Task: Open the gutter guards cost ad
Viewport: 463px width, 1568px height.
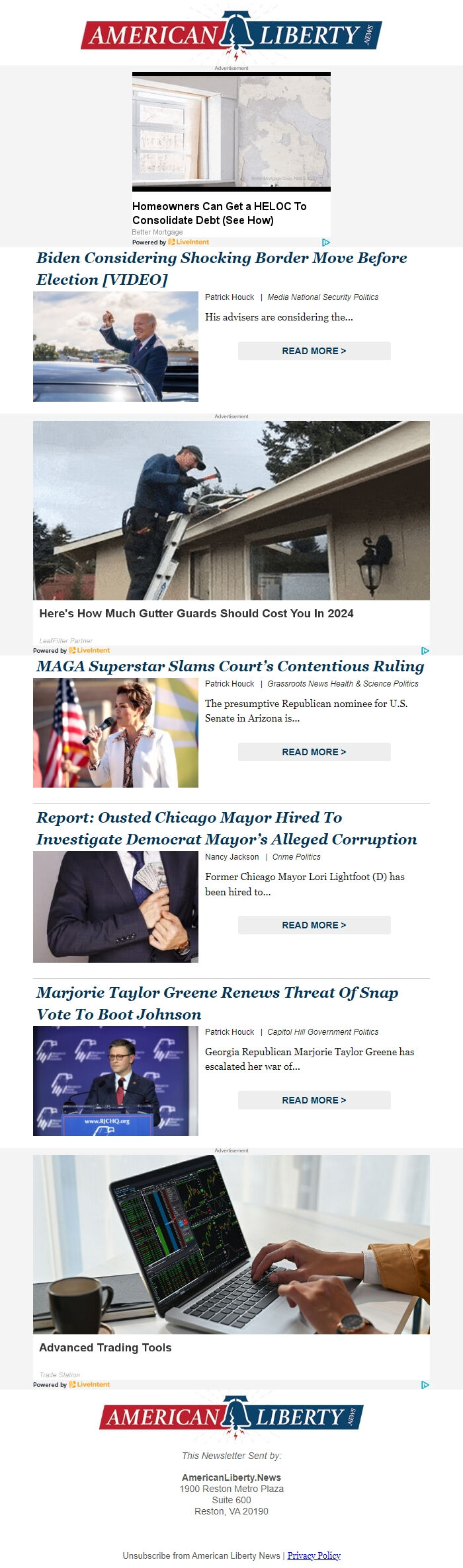Action: coord(196,613)
